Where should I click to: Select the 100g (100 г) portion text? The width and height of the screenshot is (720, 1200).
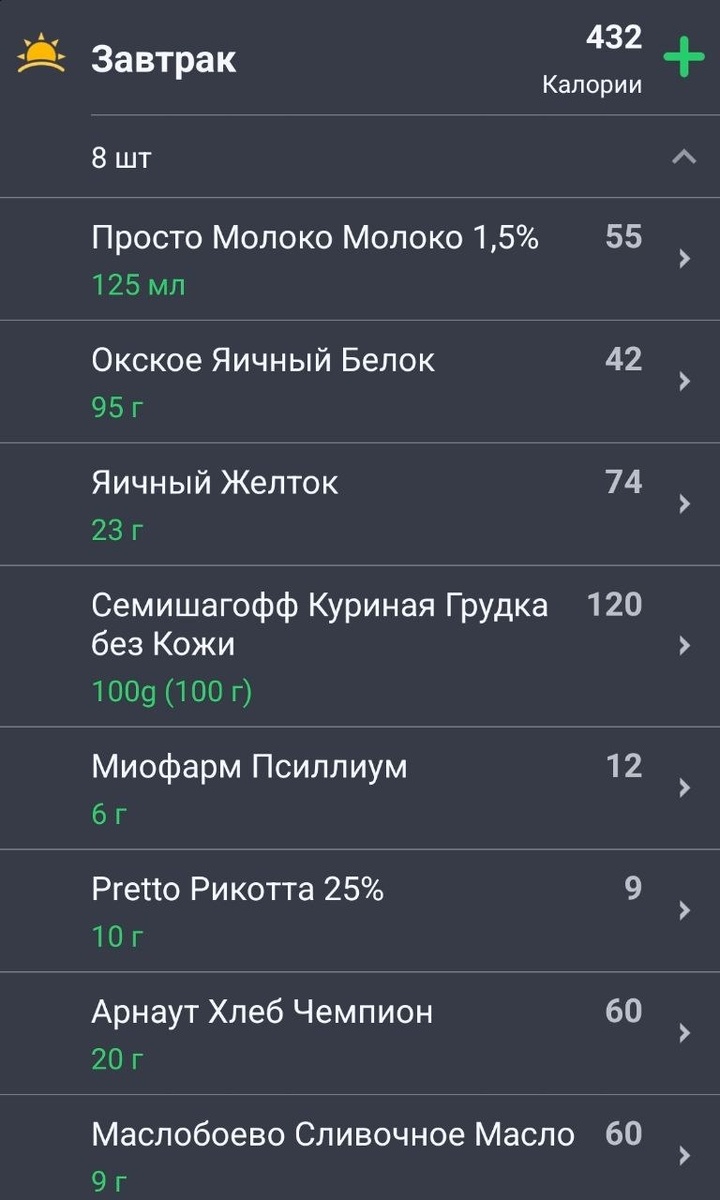pyautogui.click(x=172, y=691)
